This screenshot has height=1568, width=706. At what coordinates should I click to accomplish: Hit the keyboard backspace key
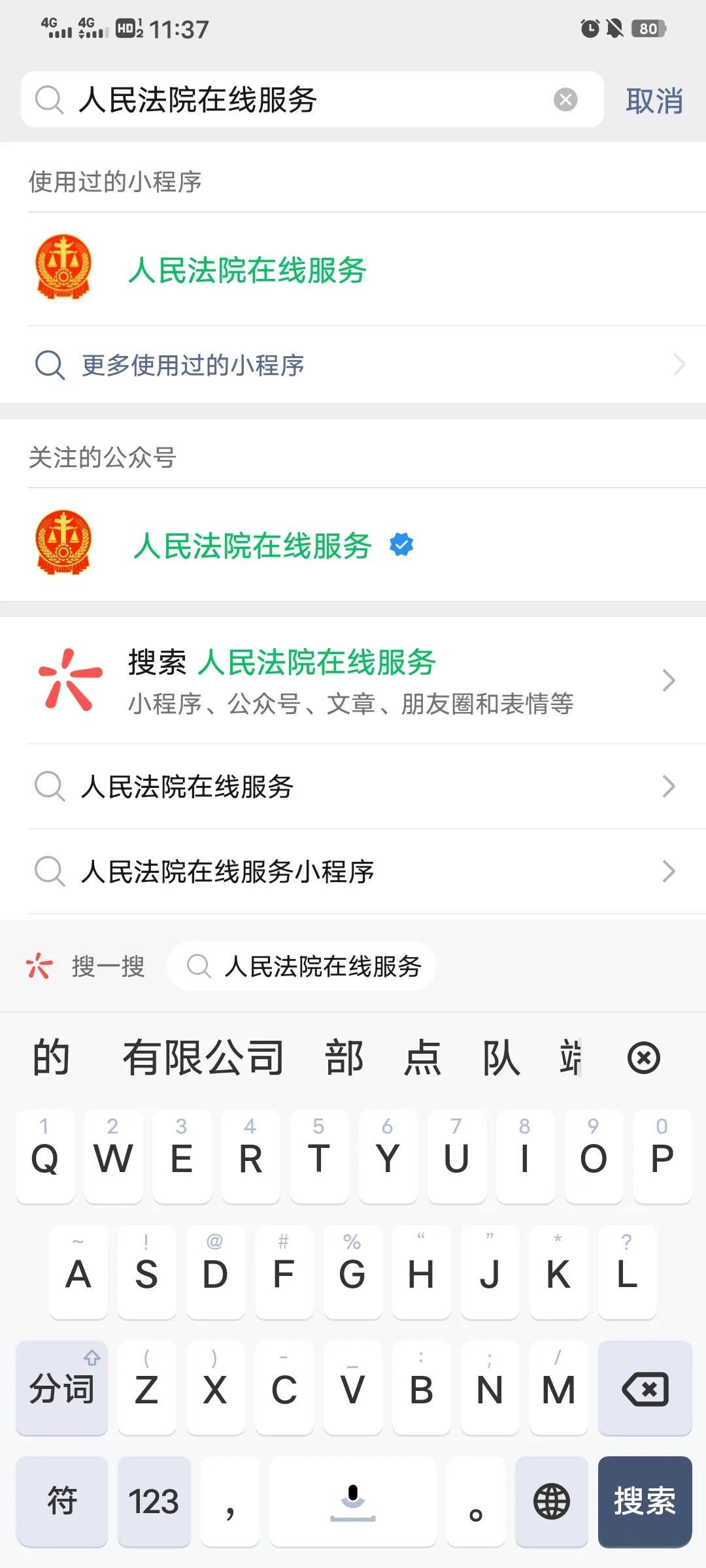tap(645, 1389)
